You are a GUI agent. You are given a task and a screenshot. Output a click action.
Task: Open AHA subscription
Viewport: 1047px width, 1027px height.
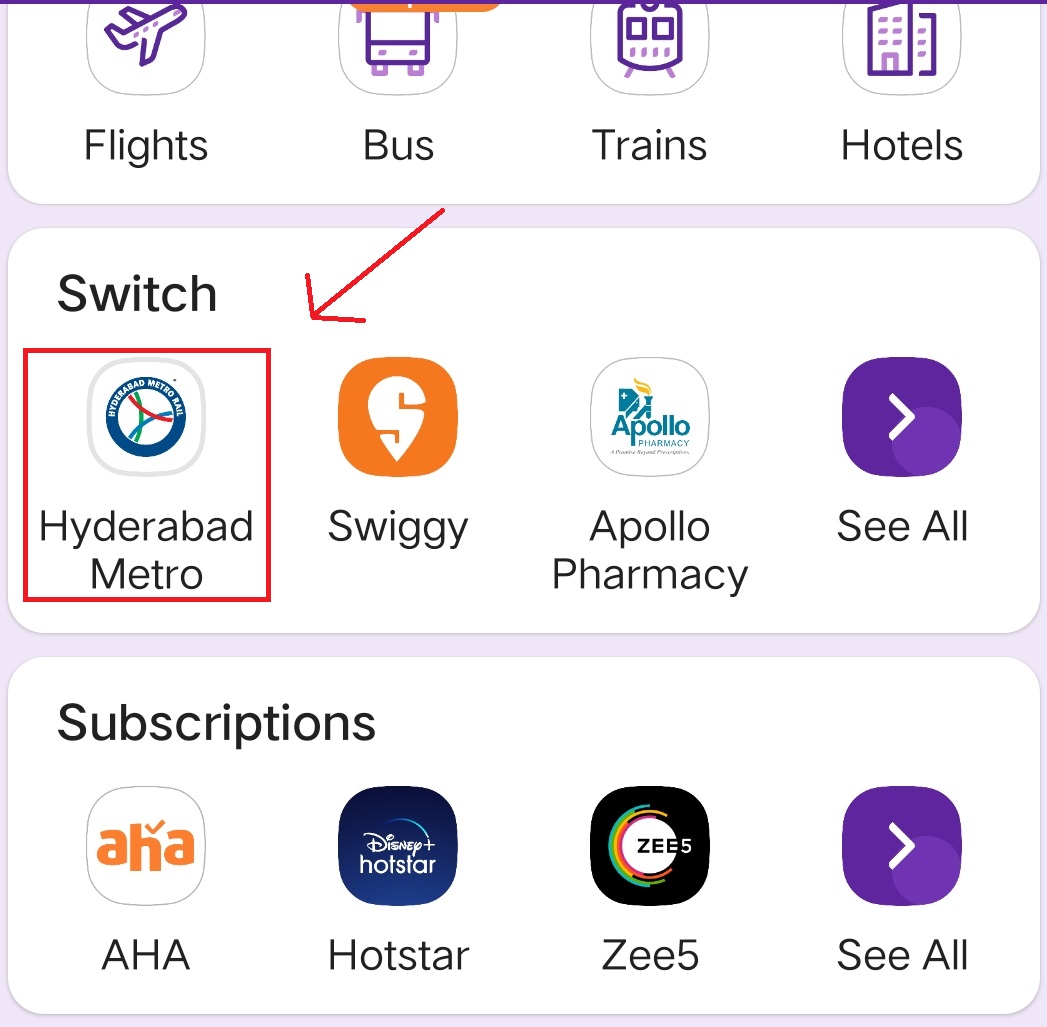(x=146, y=845)
